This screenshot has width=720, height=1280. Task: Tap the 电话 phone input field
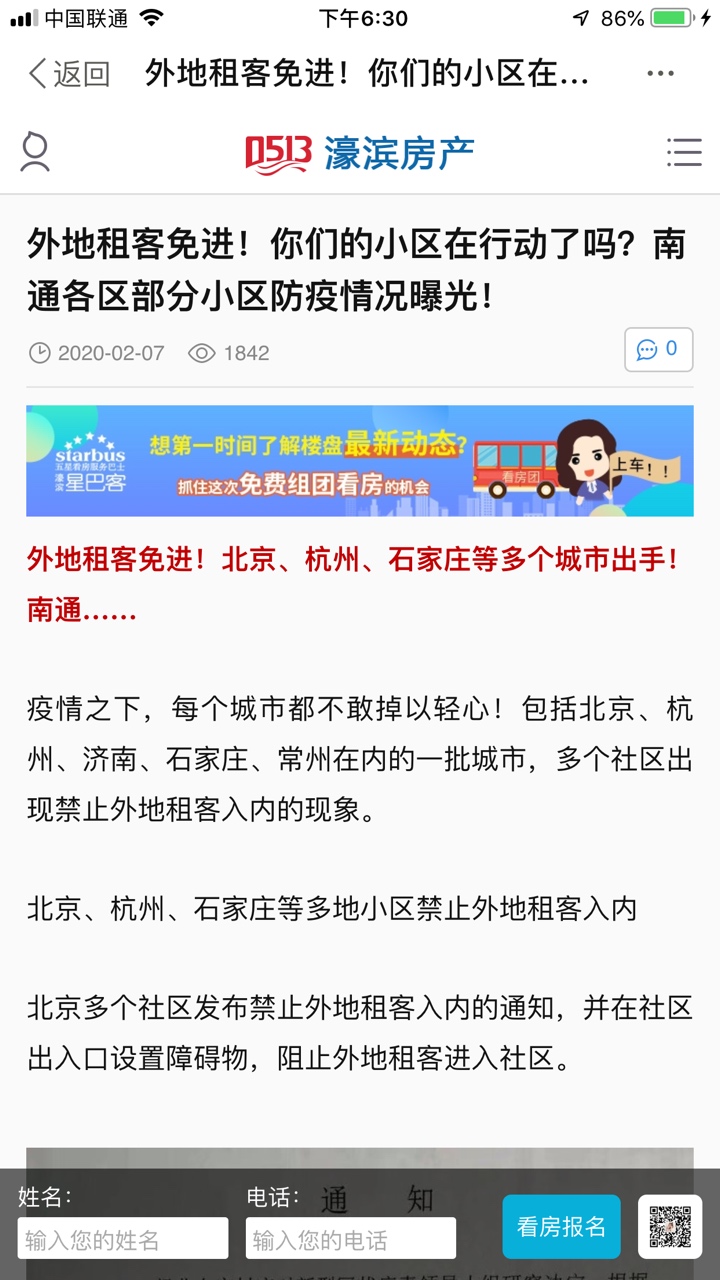(x=351, y=1240)
